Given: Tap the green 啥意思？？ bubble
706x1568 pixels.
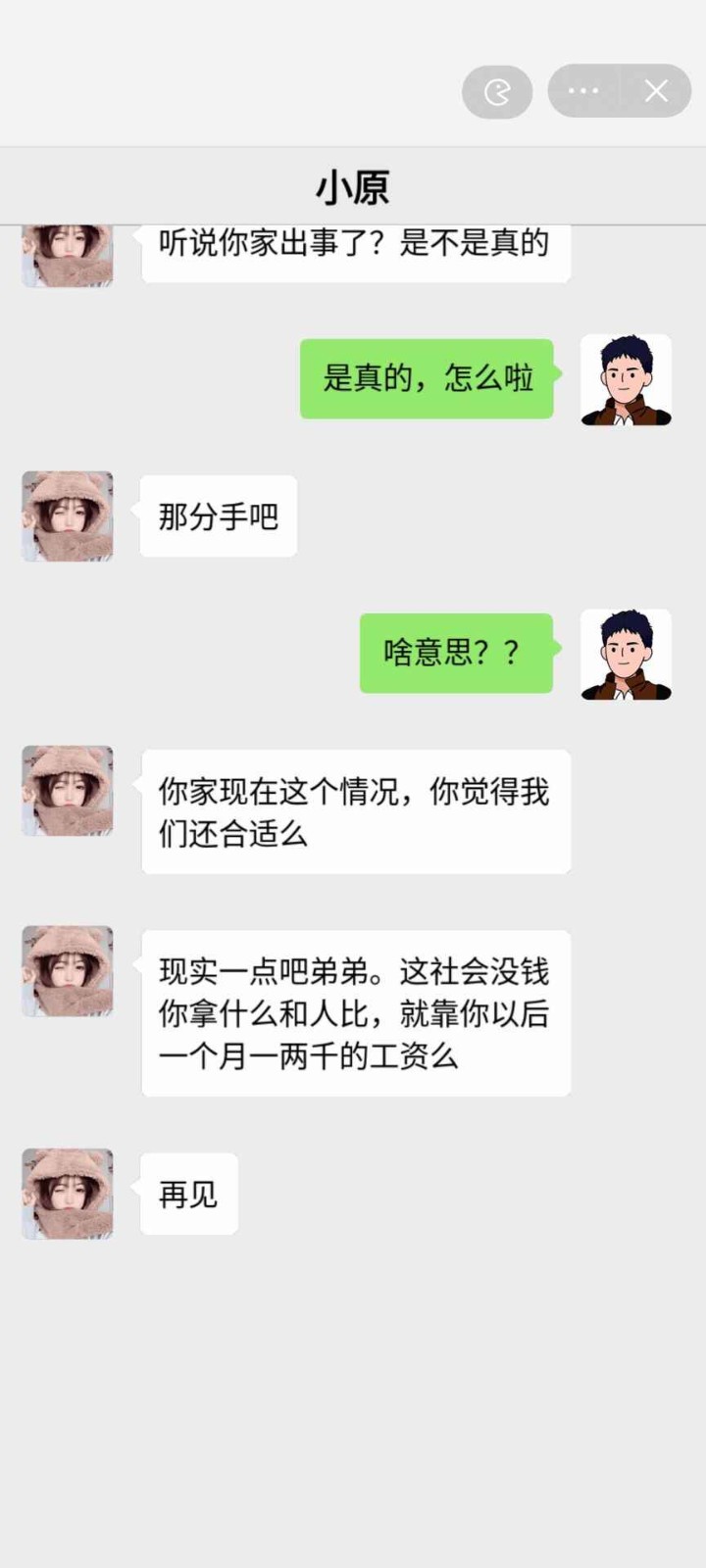Looking at the screenshot, I should pos(455,654).
